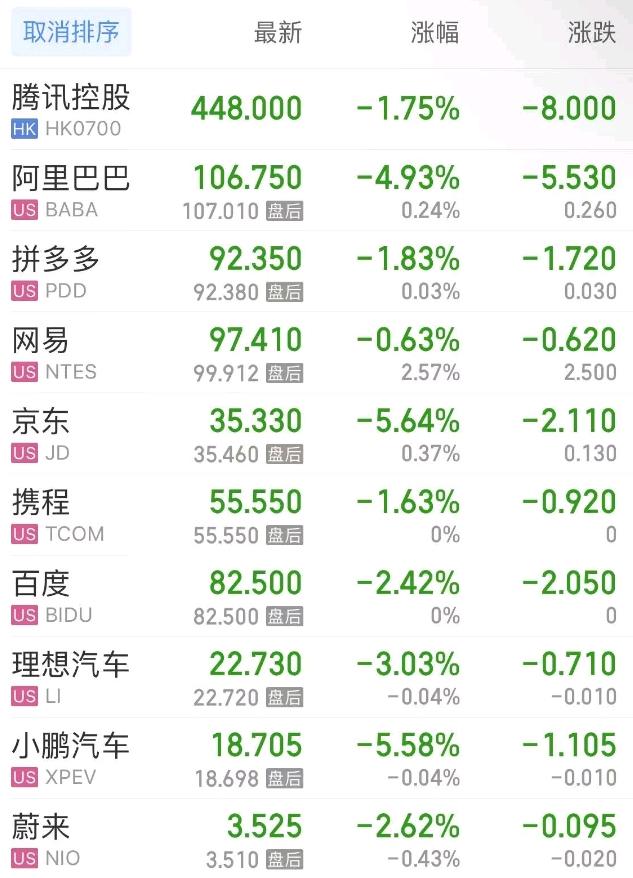
Task: Sort stocks by 涨幅 column
Action: click(435, 32)
